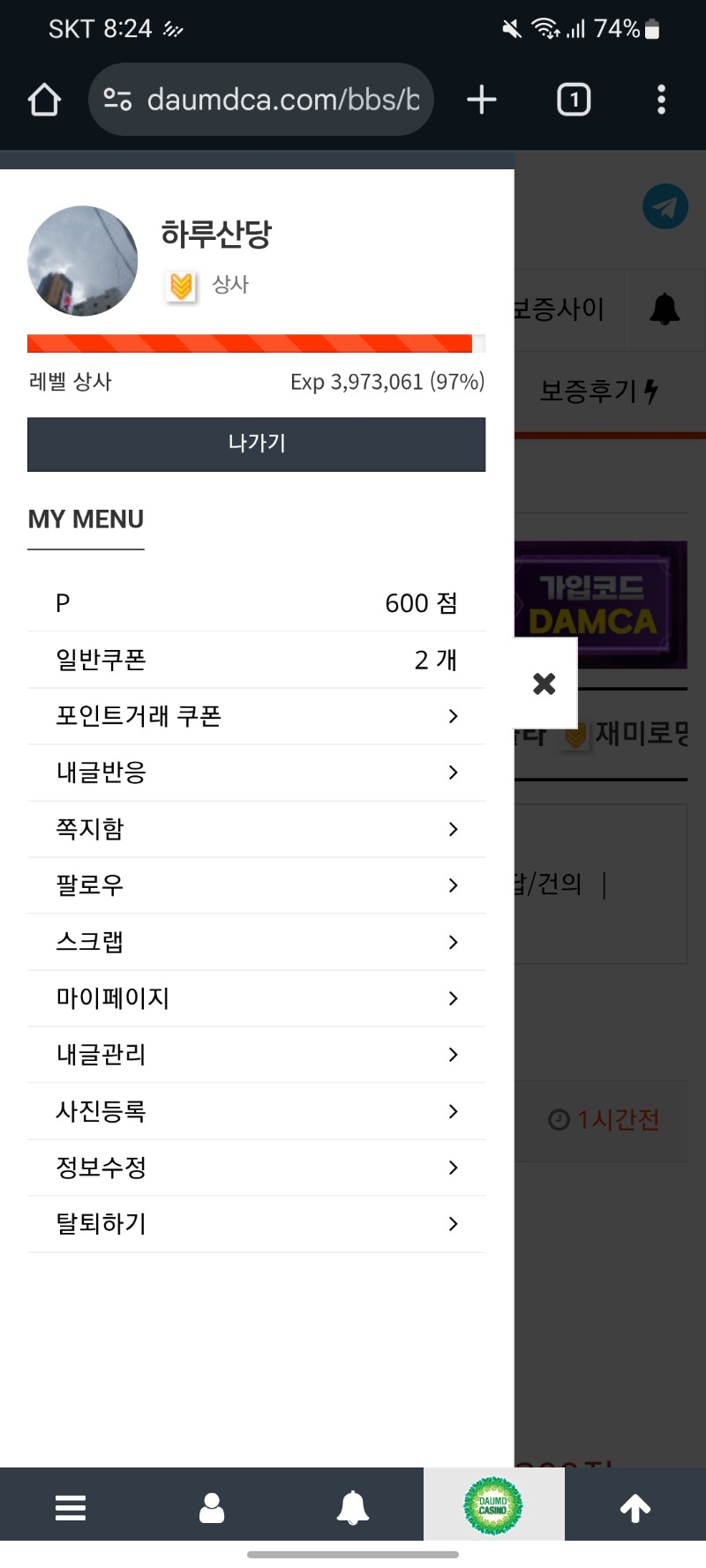This screenshot has width=706, height=1568.
Task: Tap the 나가기 logout button
Action: (256, 444)
